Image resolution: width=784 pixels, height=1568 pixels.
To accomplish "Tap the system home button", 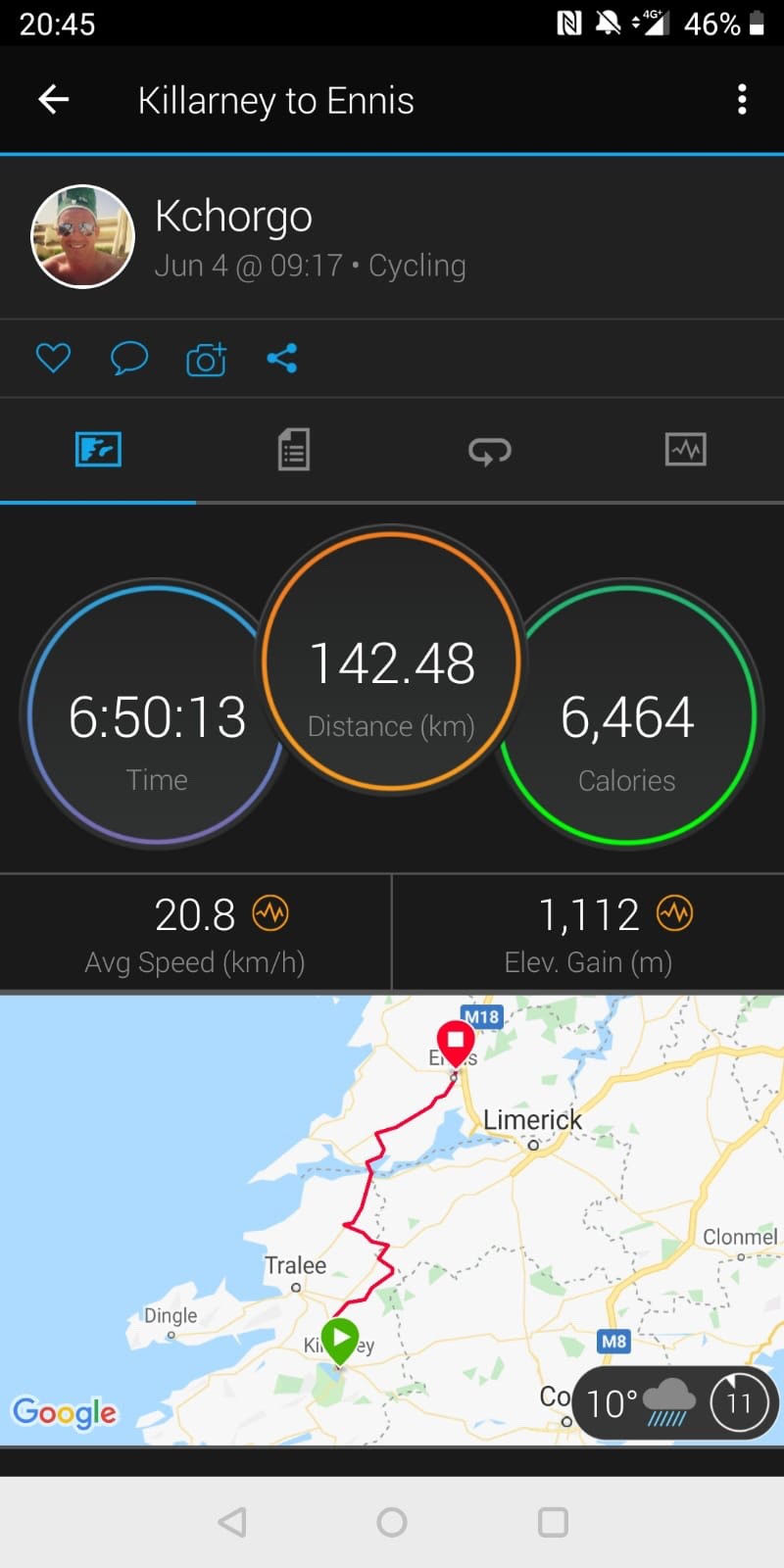I will click(392, 1522).
